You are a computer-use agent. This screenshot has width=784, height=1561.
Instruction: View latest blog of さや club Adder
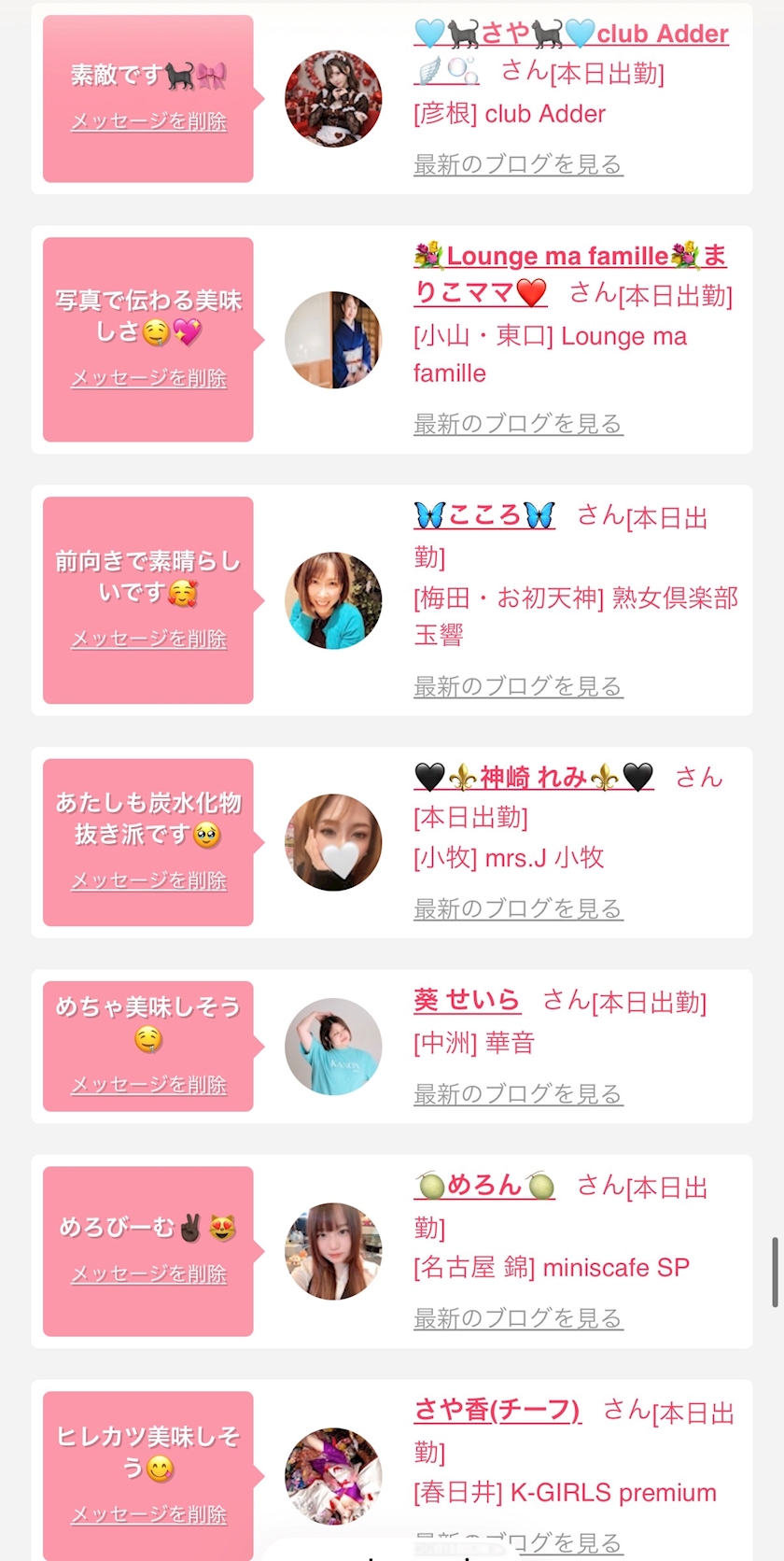(518, 164)
